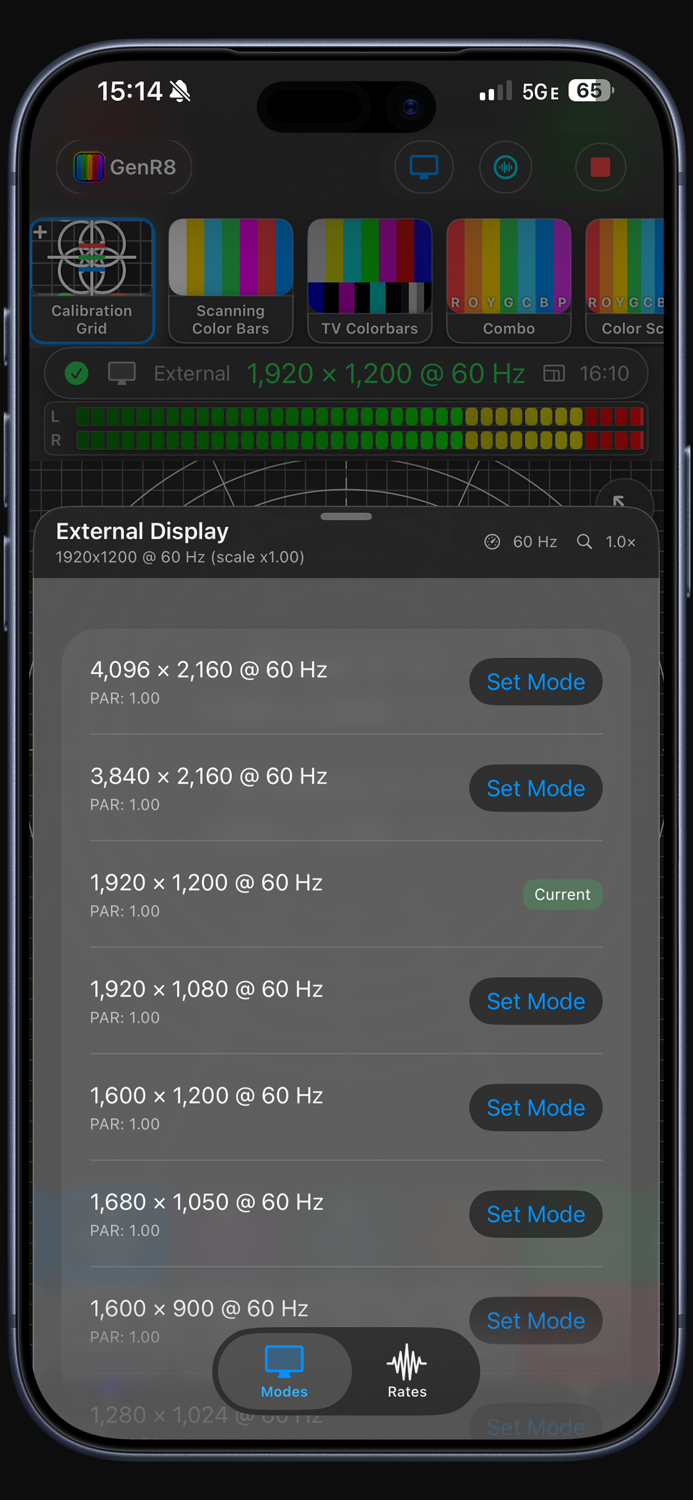The image size is (693, 1500).
Task: Switch to the Rates tab
Action: (x=407, y=1371)
